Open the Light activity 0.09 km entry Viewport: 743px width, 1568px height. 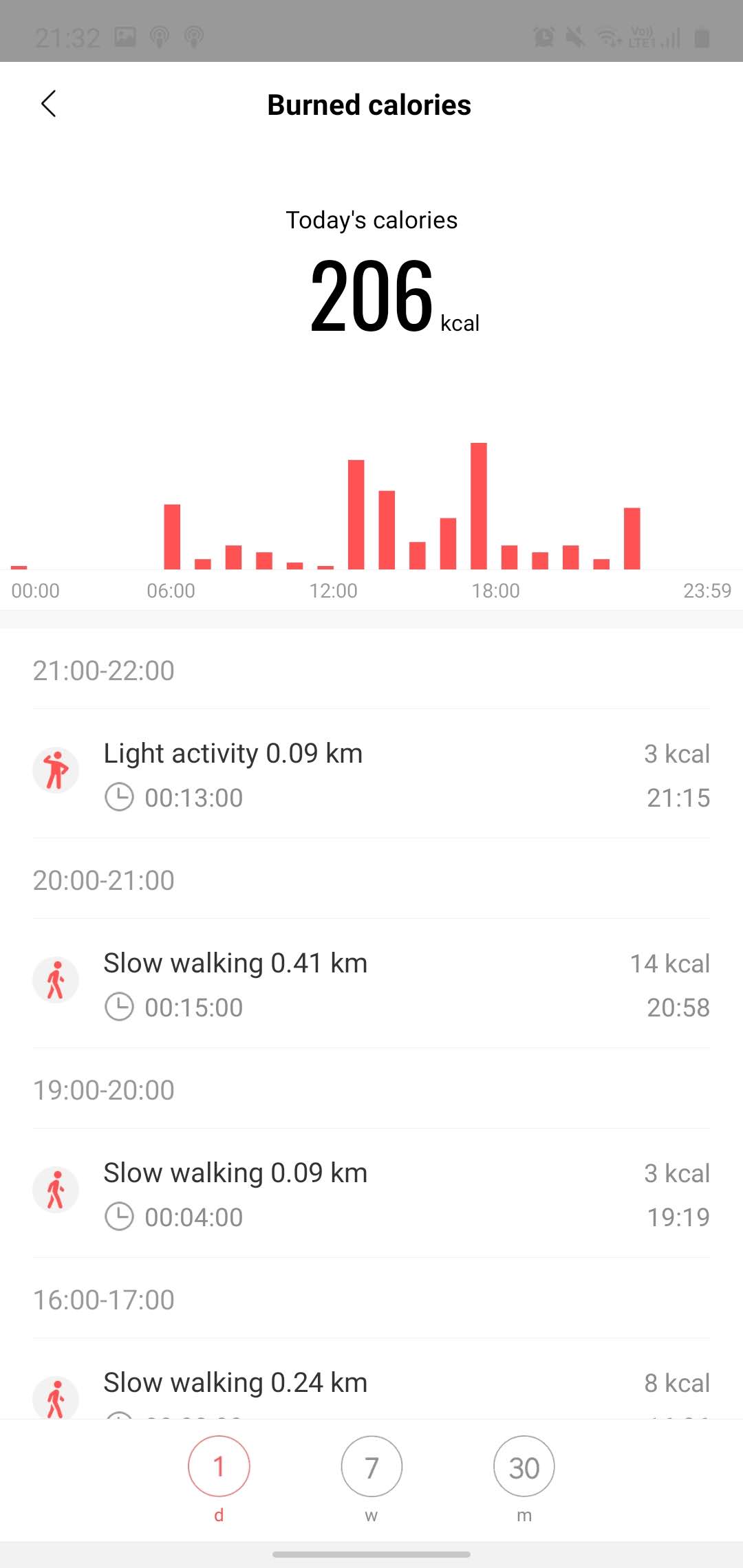[x=371, y=774]
